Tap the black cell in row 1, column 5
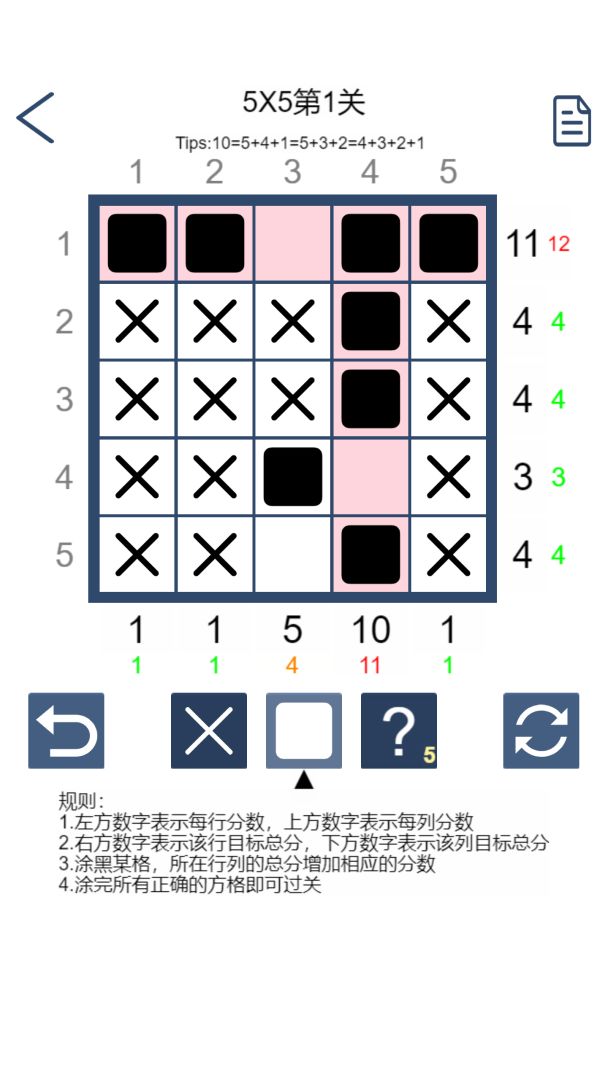The image size is (608, 1080). click(448, 243)
